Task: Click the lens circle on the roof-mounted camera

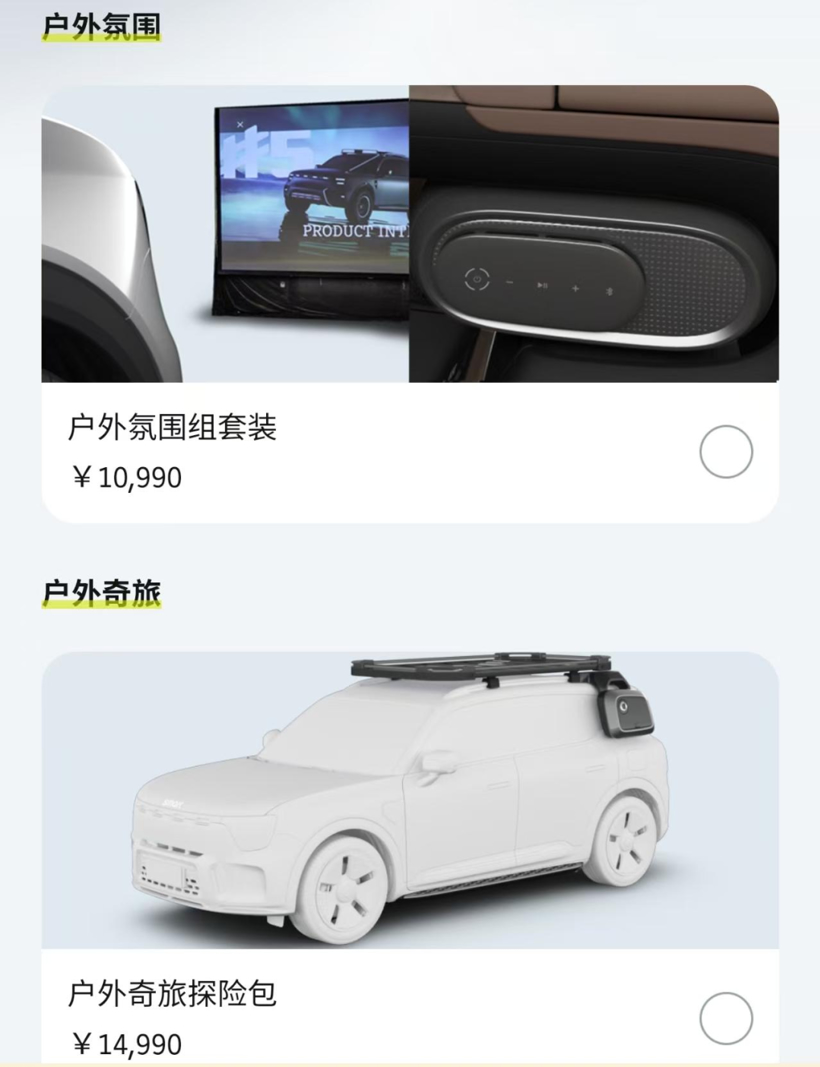Action: pos(624,706)
